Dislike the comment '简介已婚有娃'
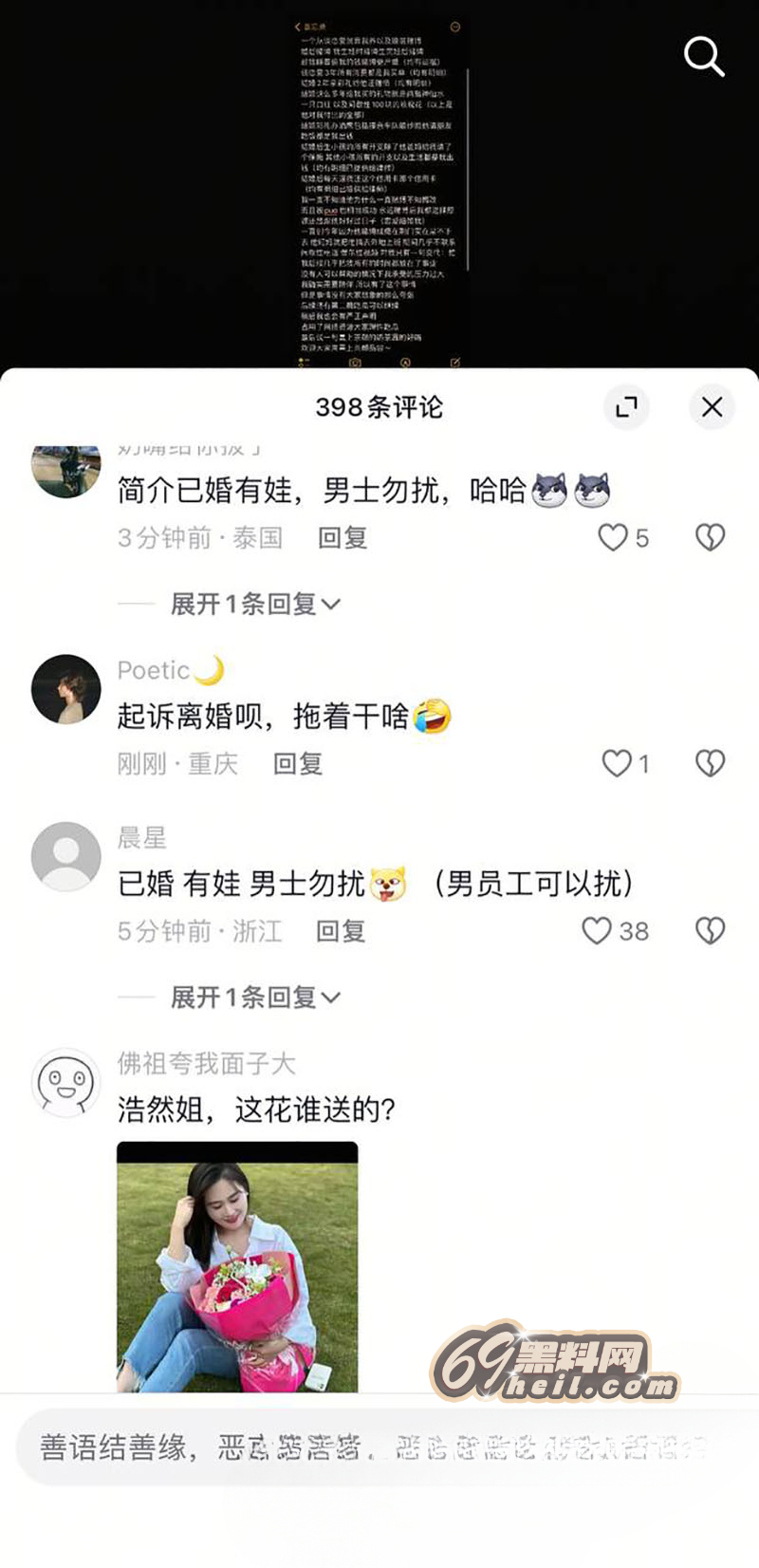This screenshot has width=759, height=1568. coord(710,537)
